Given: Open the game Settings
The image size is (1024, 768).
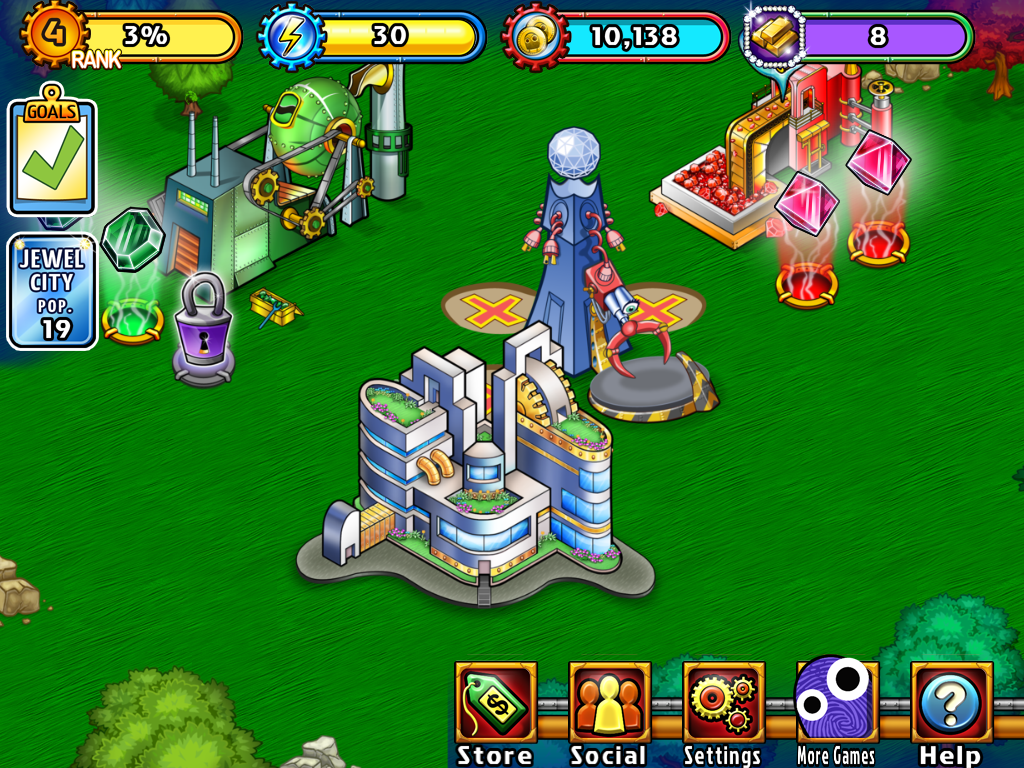Looking at the screenshot, I should pos(723,702).
